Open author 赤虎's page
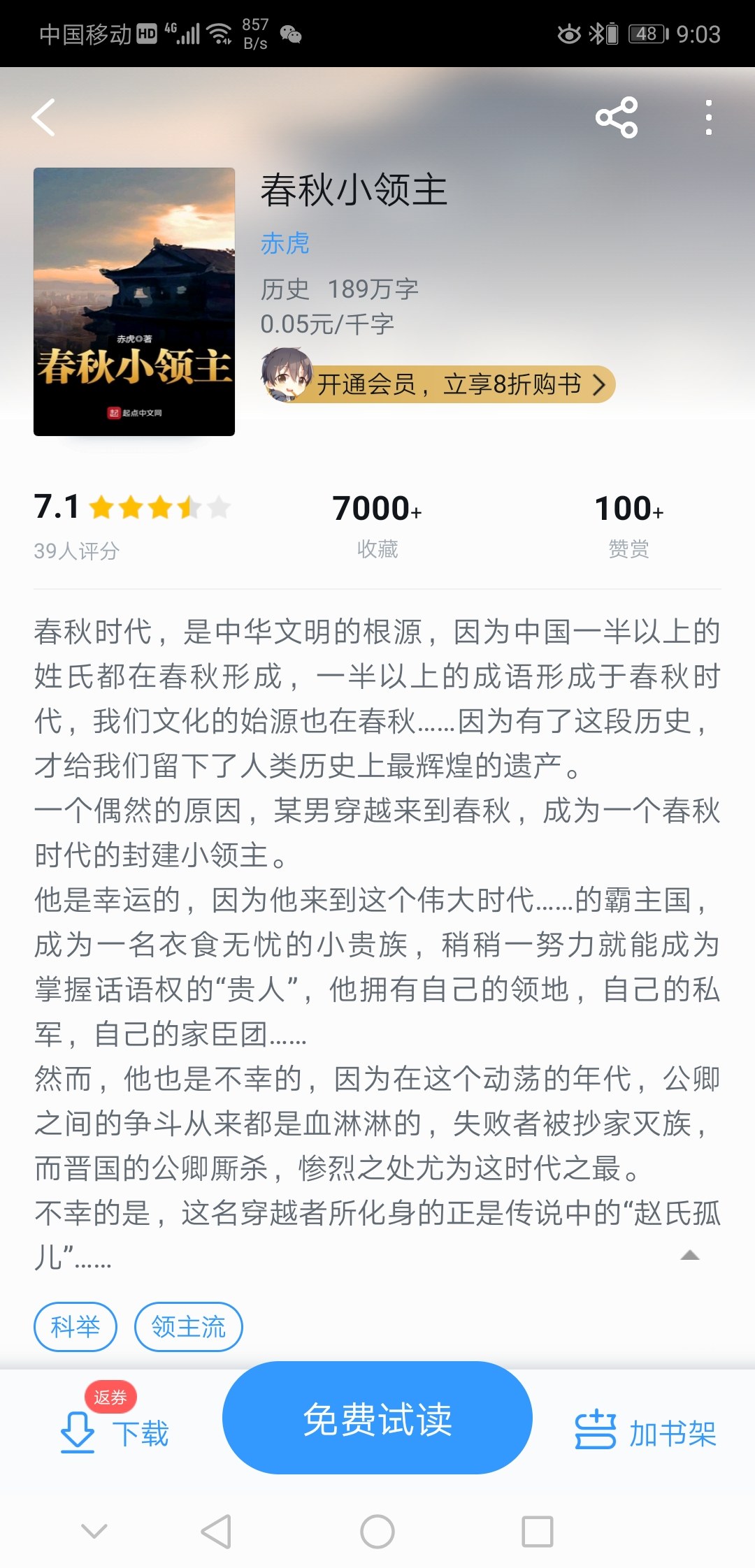The width and height of the screenshot is (755, 1568). click(285, 243)
